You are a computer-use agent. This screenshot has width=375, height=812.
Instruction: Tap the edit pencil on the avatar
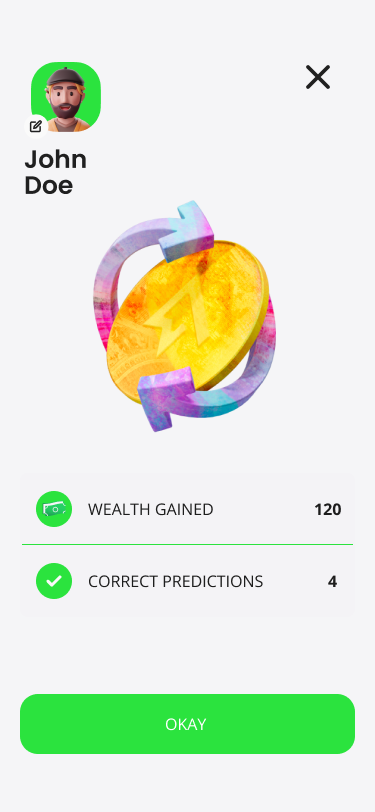tap(36, 126)
